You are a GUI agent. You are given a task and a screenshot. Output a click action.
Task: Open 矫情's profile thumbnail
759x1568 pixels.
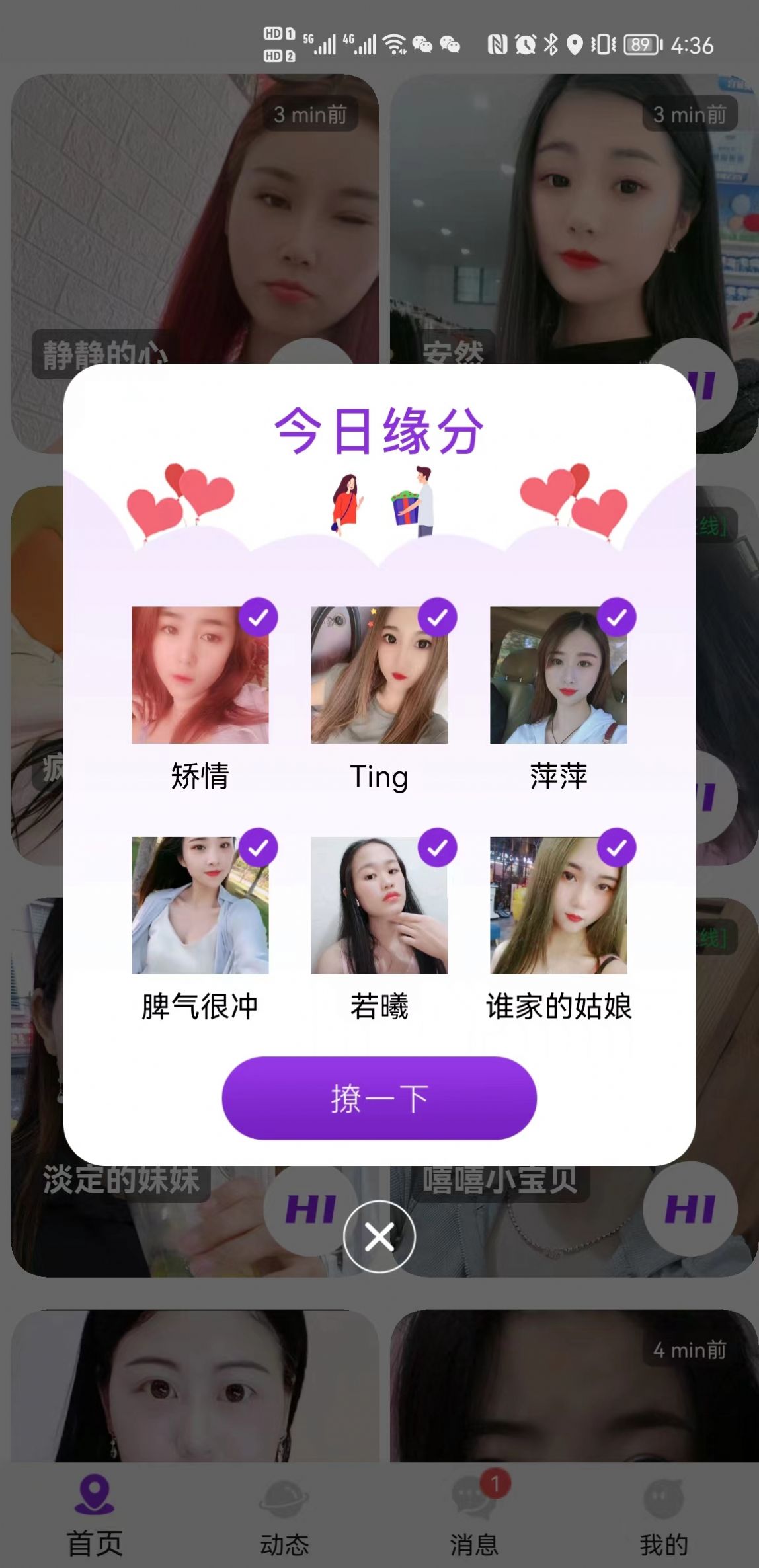point(200,676)
